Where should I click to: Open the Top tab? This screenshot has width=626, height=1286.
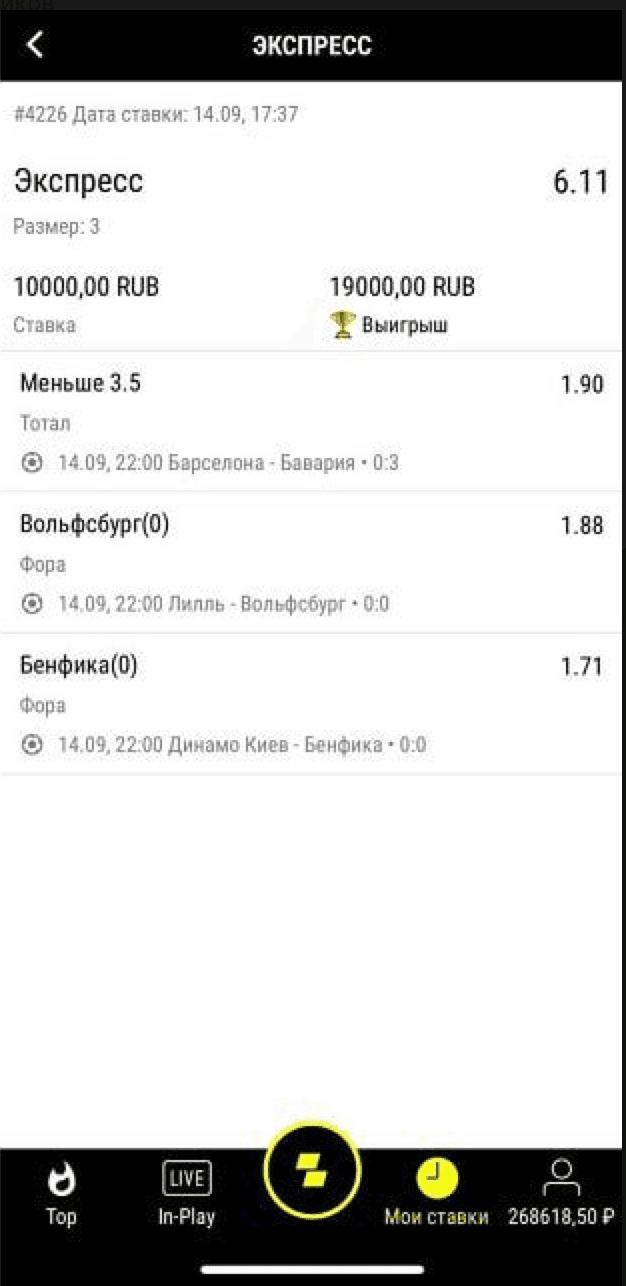point(61,1194)
